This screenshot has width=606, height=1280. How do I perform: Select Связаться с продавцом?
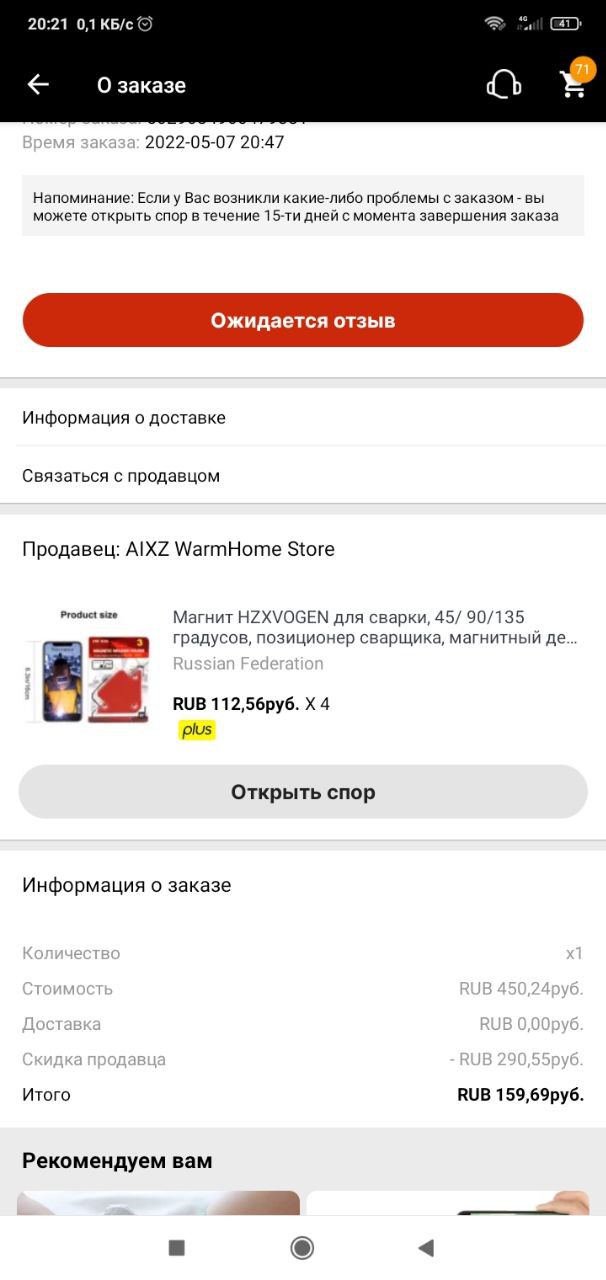tap(303, 476)
